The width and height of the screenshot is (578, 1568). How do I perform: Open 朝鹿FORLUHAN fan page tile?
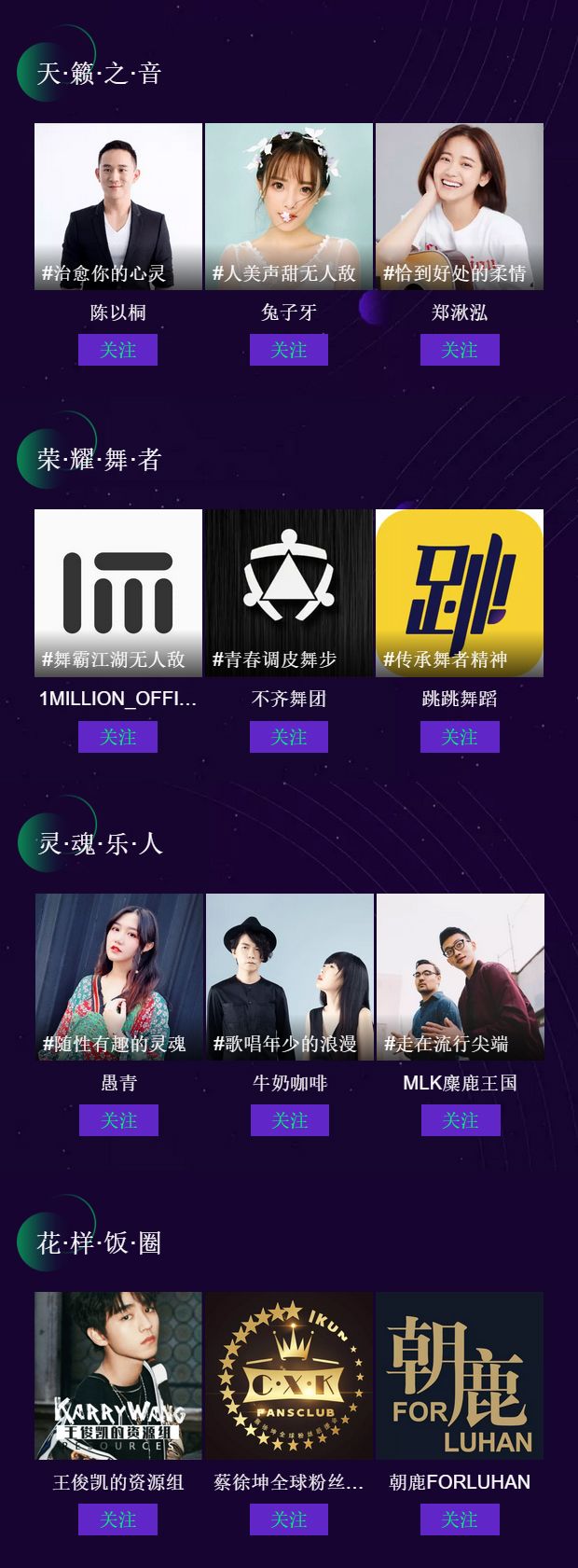pyautogui.click(x=460, y=1375)
